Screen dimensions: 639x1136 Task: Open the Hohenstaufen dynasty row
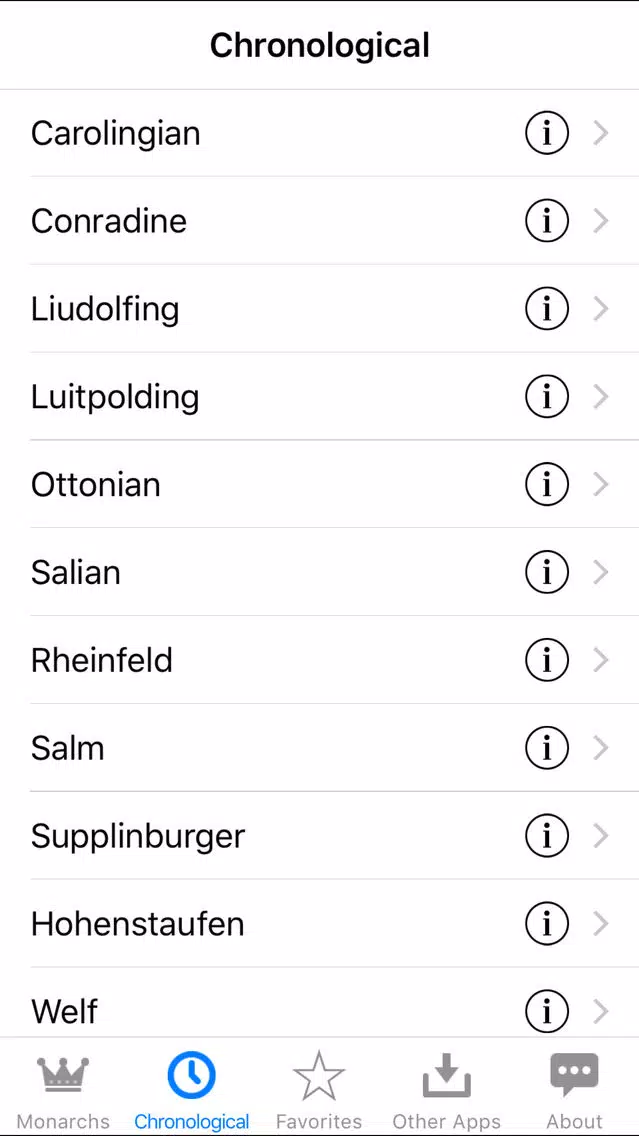click(320, 924)
